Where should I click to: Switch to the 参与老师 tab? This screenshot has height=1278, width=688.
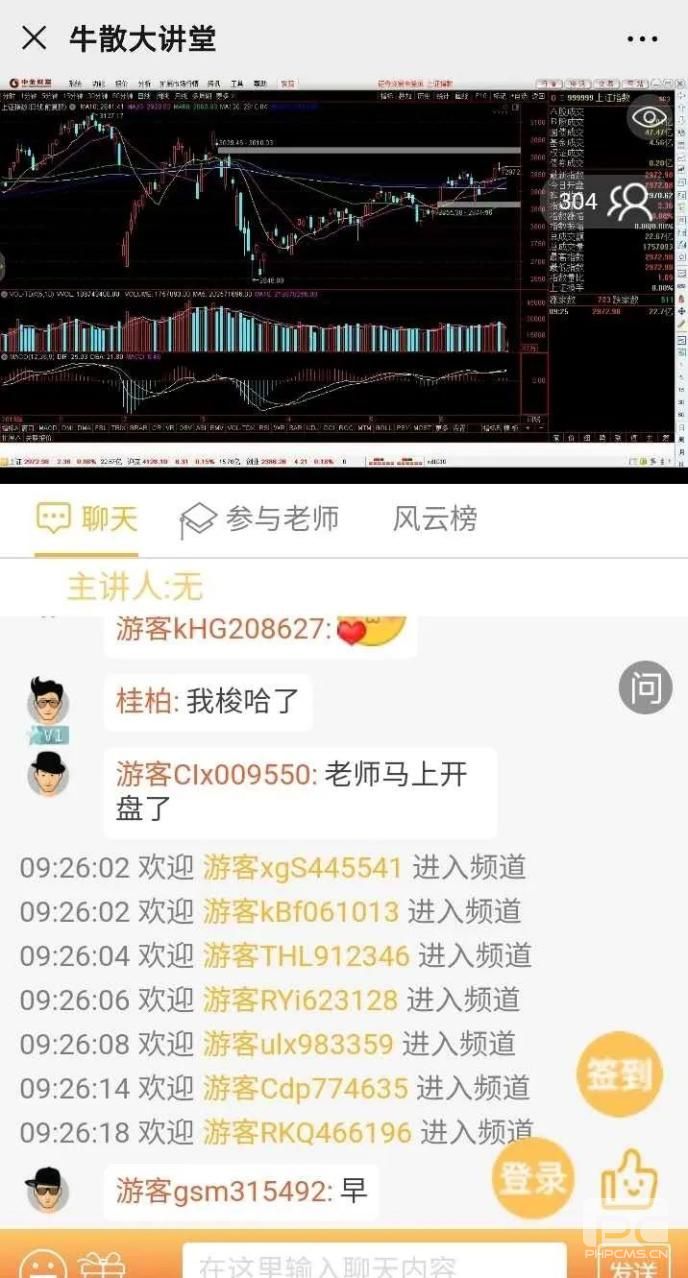click(x=259, y=518)
